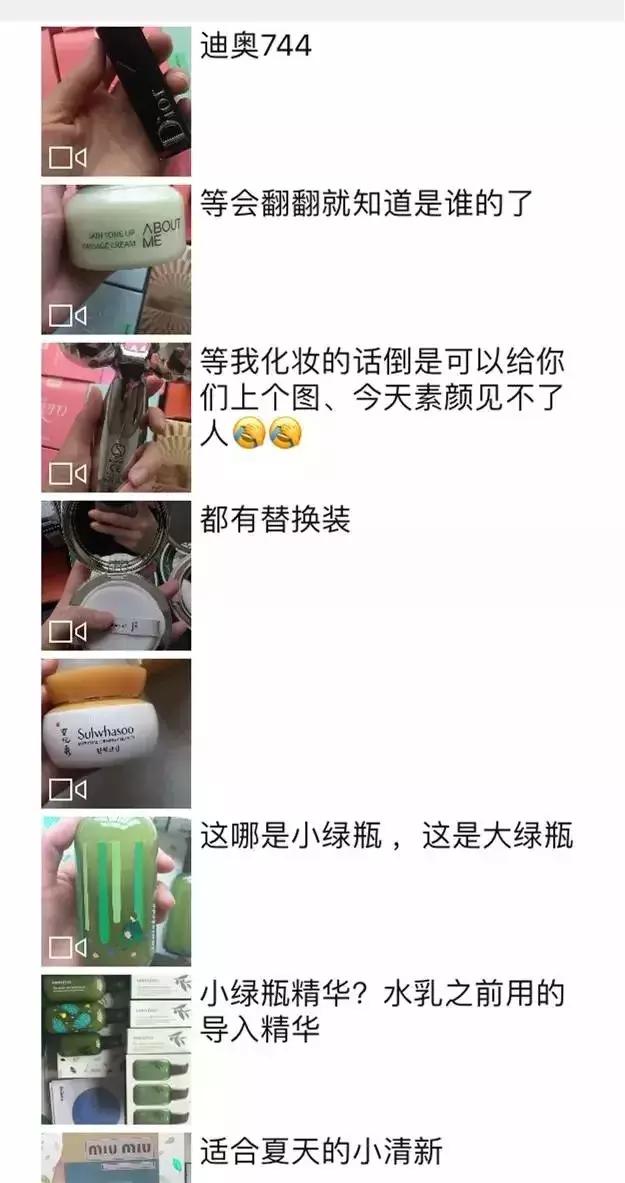The width and height of the screenshot is (625, 1183).
Task: Open the post 这哪是小绿瓶，这是大绿瓶
Action: coord(116,891)
